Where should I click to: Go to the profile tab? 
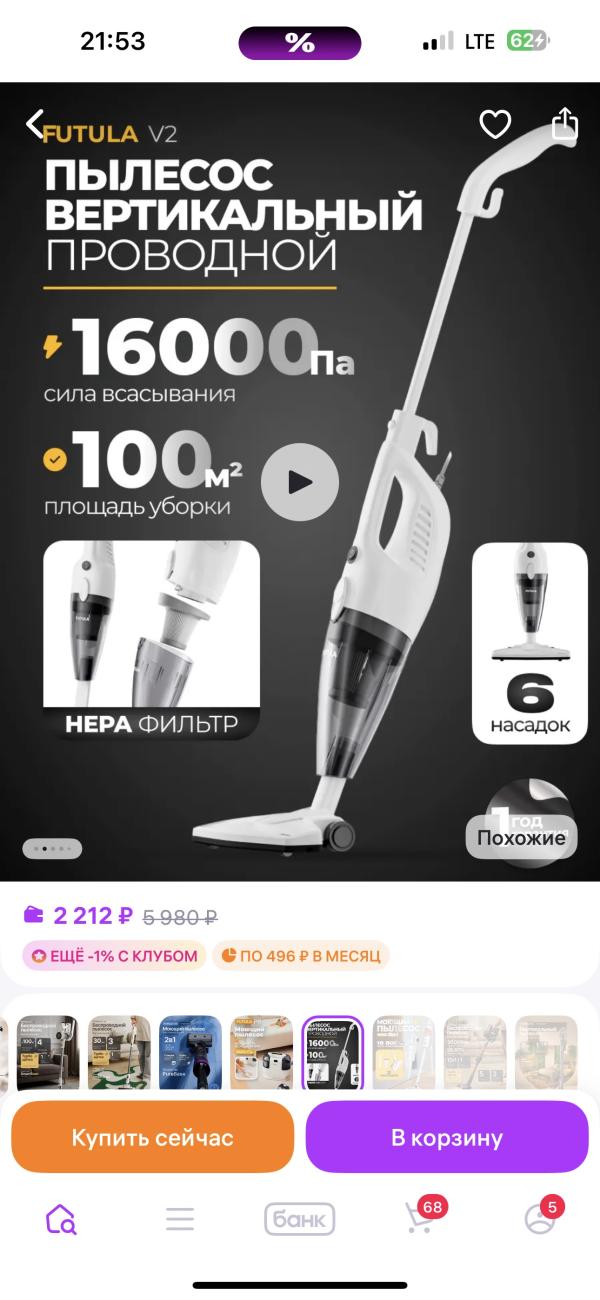click(x=540, y=1219)
